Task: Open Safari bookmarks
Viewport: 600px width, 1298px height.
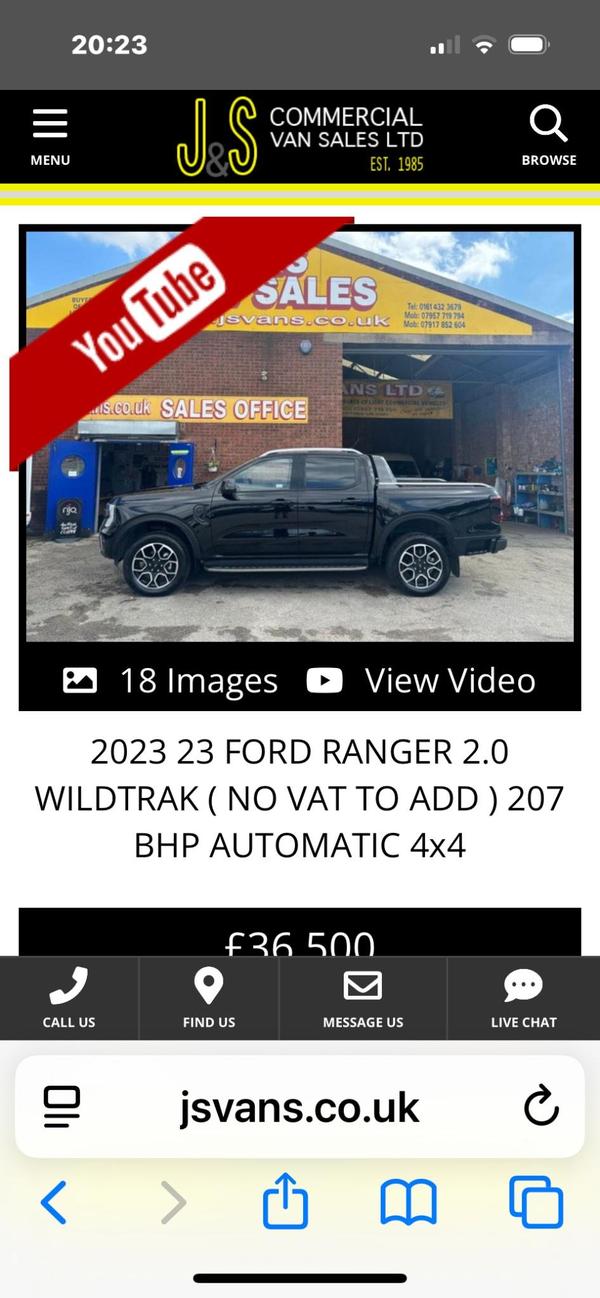Action: pyautogui.click(x=409, y=1202)
